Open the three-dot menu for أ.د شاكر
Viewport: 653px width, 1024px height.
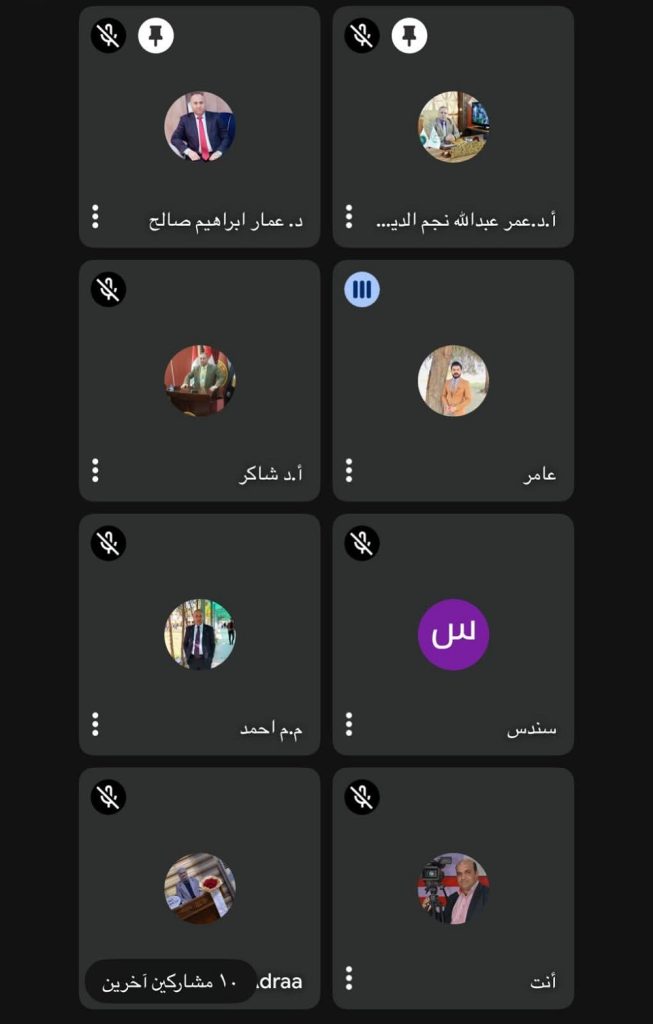pyautogui.click(x=95, y=470)
